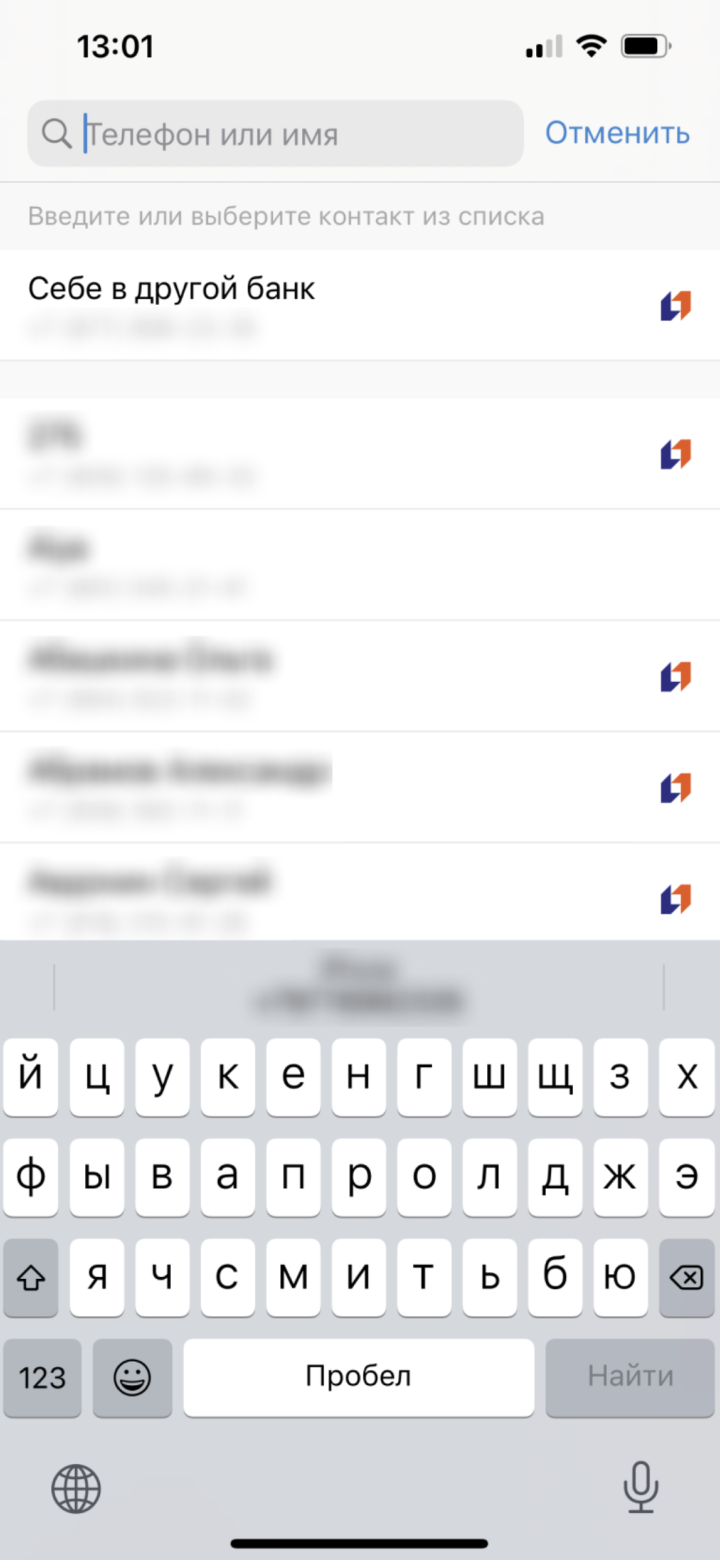The image size is (720, 1560).
Task: Tap the shift key on the keyboard
Action: 32,1278
